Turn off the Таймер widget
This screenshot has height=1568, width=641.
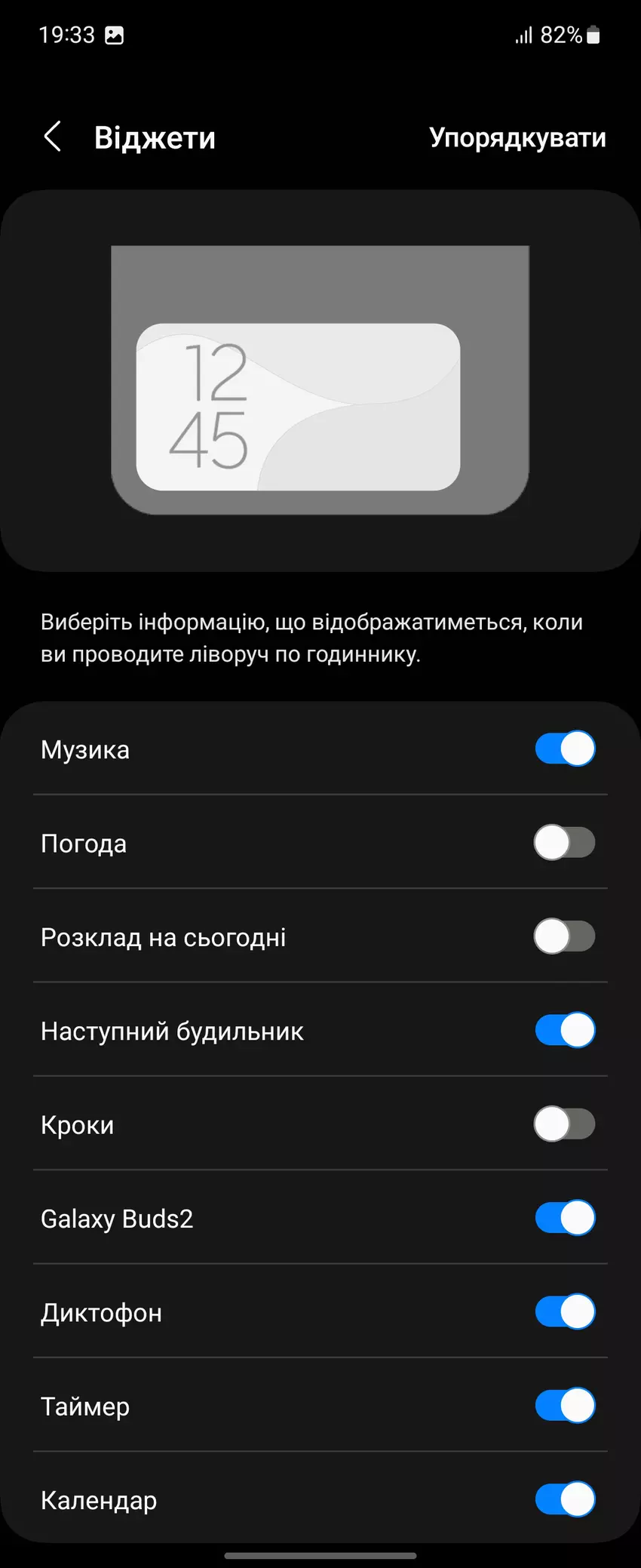565,1406
